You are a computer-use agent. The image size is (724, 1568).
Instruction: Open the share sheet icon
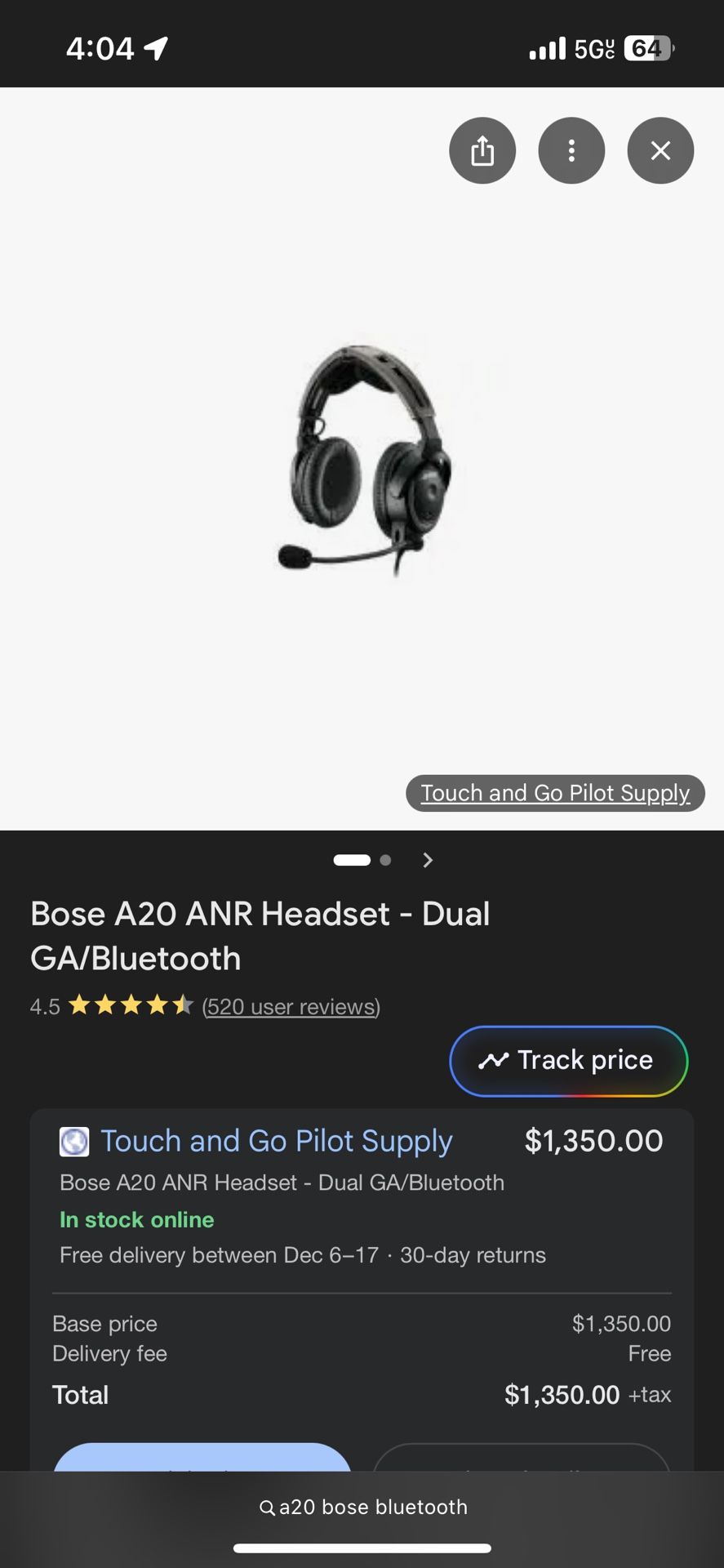(482, 150)
